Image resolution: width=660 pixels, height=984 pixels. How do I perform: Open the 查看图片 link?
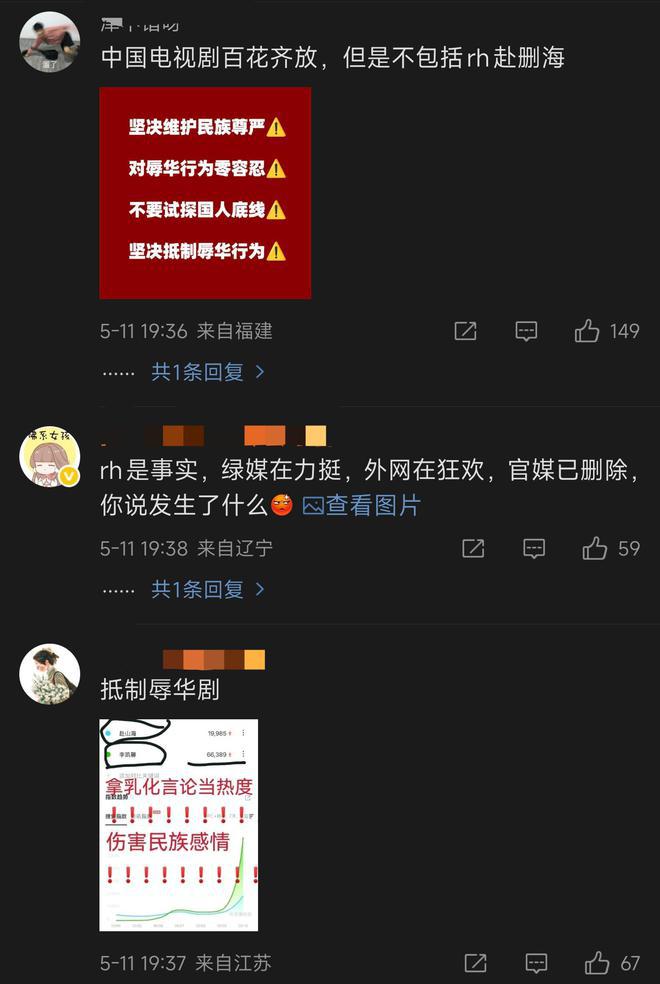[362, 506]
